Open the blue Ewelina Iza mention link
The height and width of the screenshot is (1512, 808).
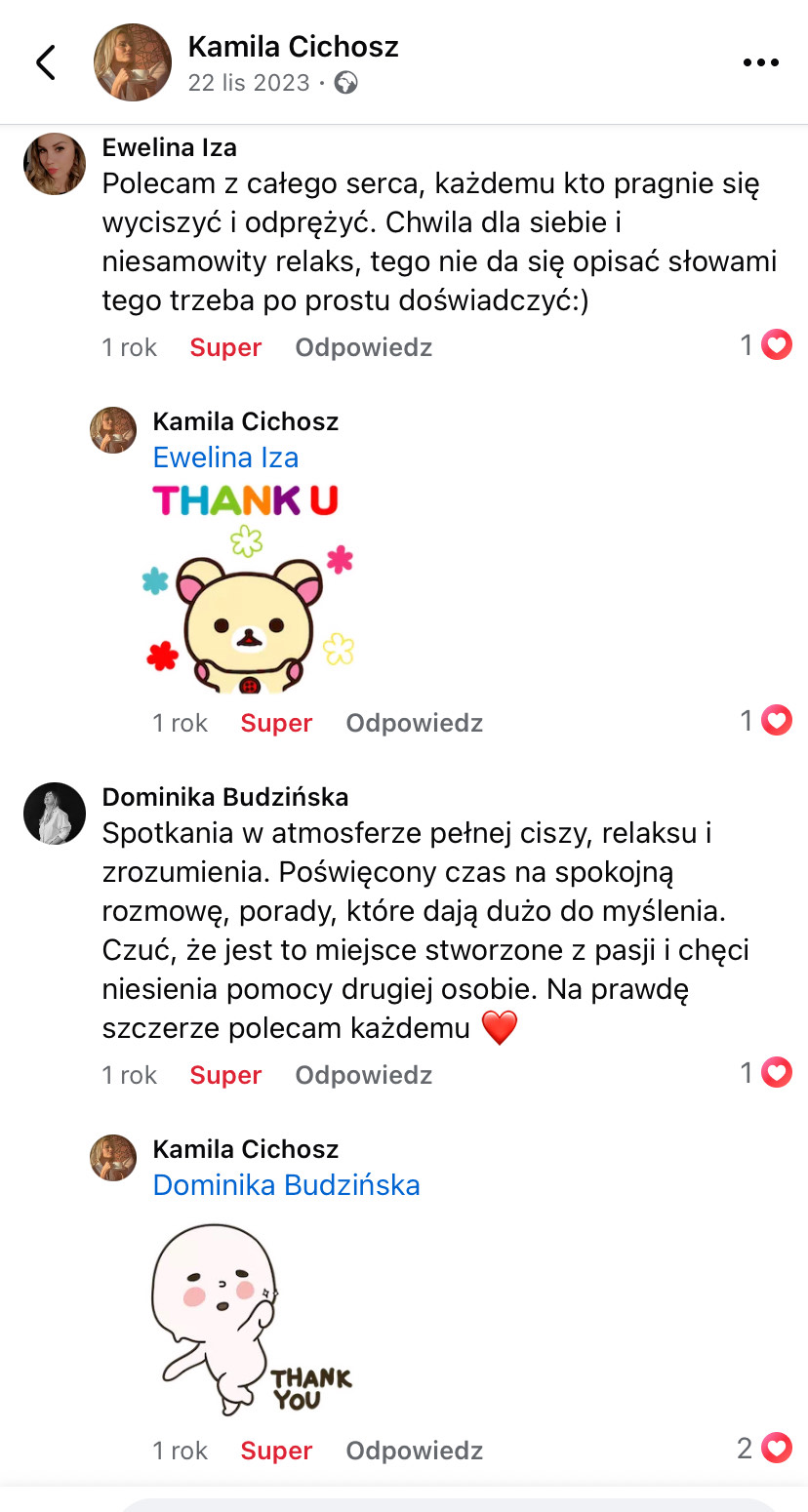click(225, 458)
